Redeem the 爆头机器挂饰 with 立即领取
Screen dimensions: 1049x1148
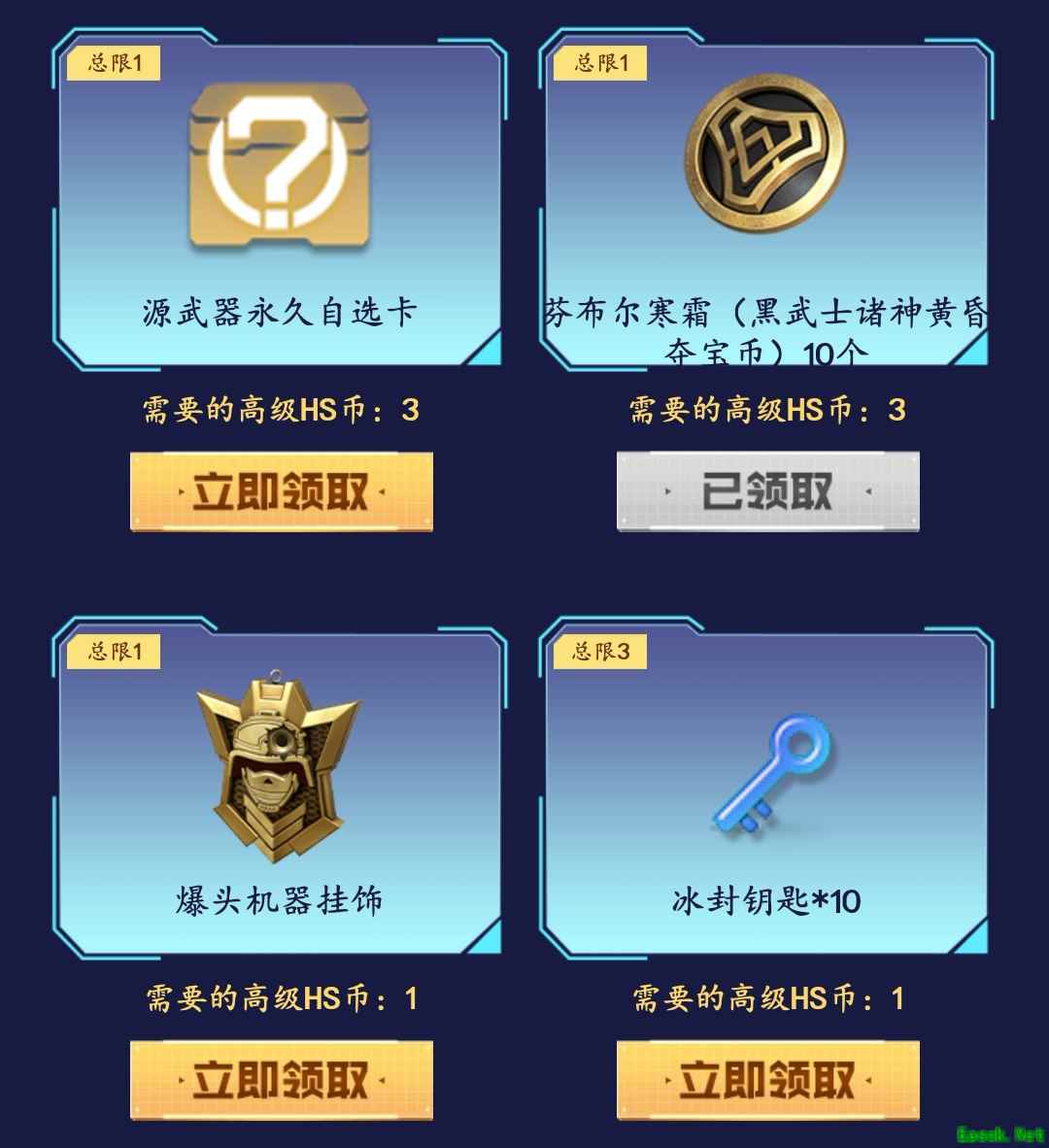click(282, 1080)
